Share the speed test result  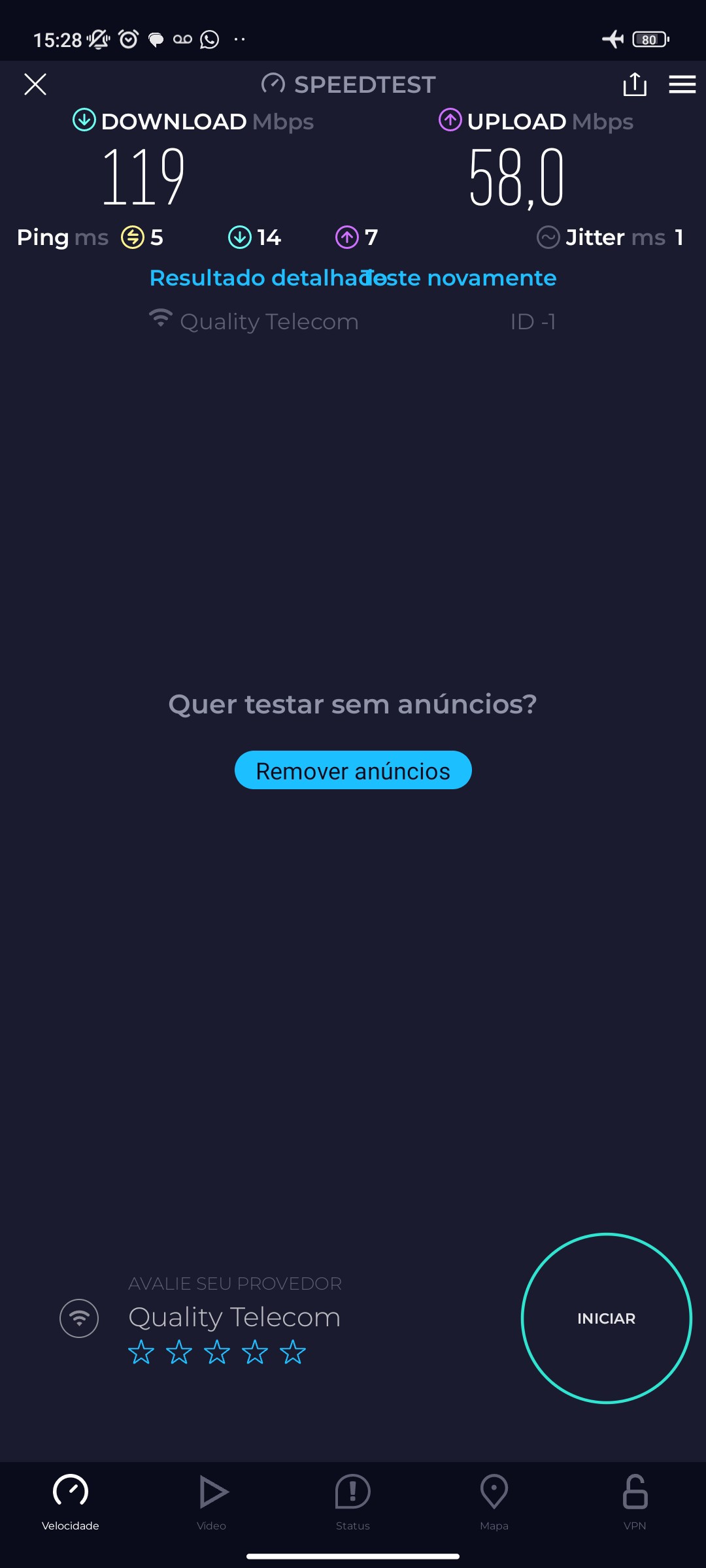click(634, 84)
